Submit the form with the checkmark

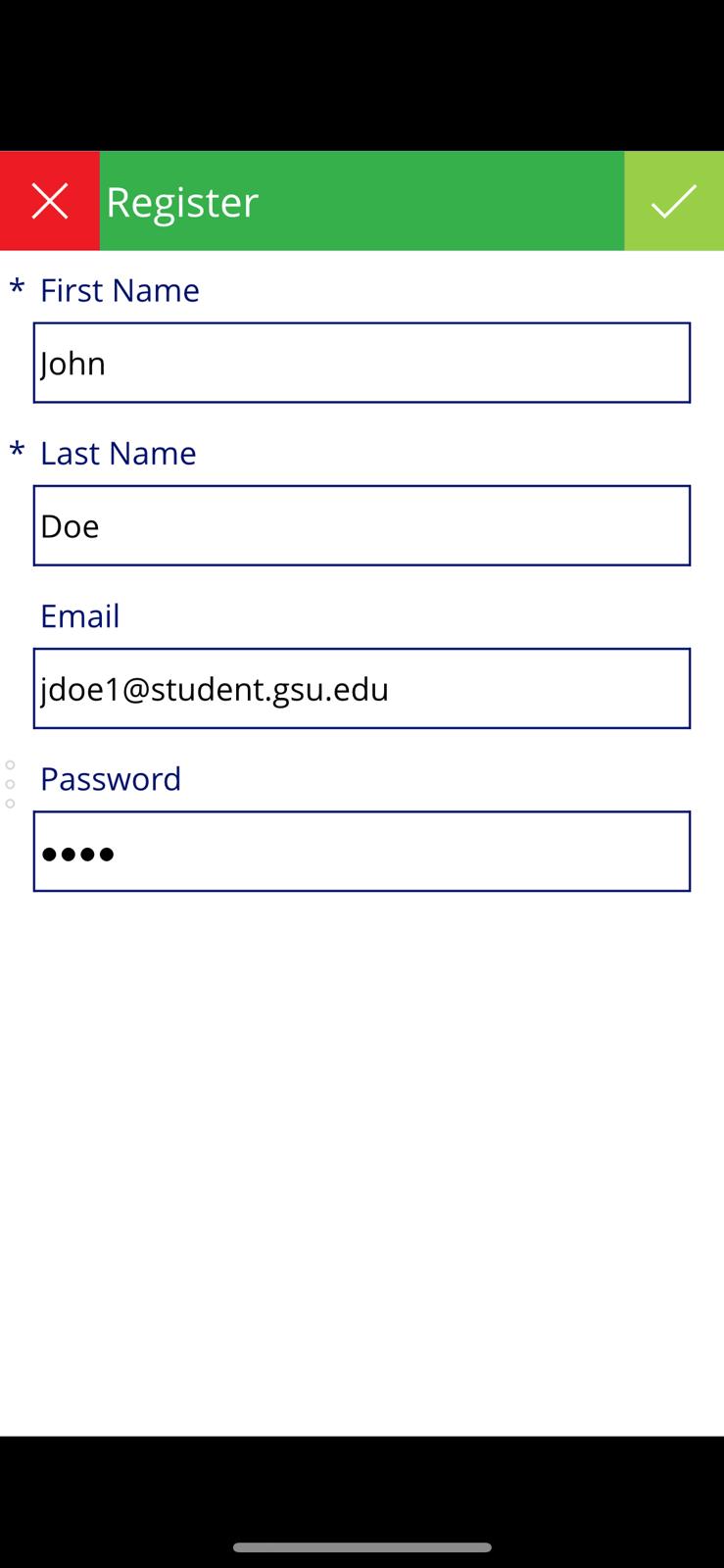[x=674, y=201]
